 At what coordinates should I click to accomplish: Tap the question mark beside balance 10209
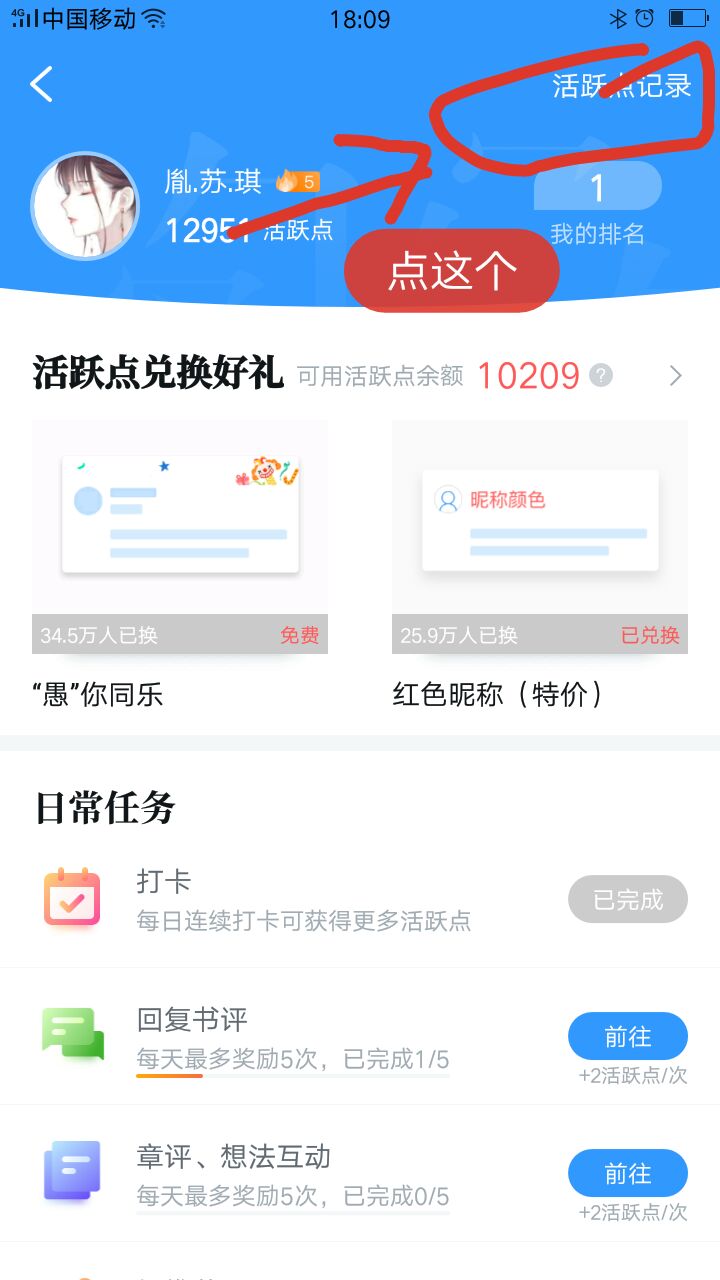pyautogui.click(x=601, y=376)
